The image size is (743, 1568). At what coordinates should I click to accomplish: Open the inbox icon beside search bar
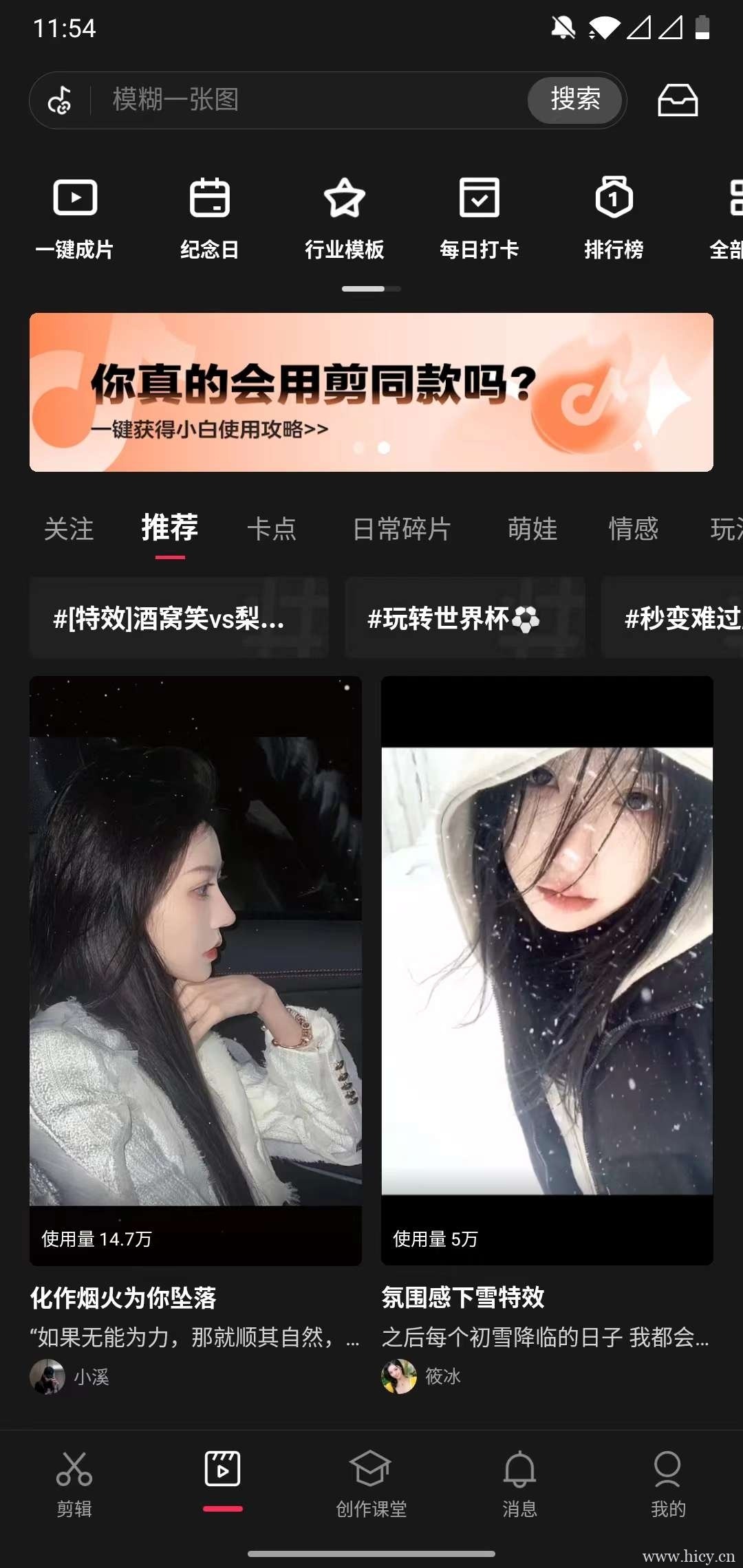point(678,100)
